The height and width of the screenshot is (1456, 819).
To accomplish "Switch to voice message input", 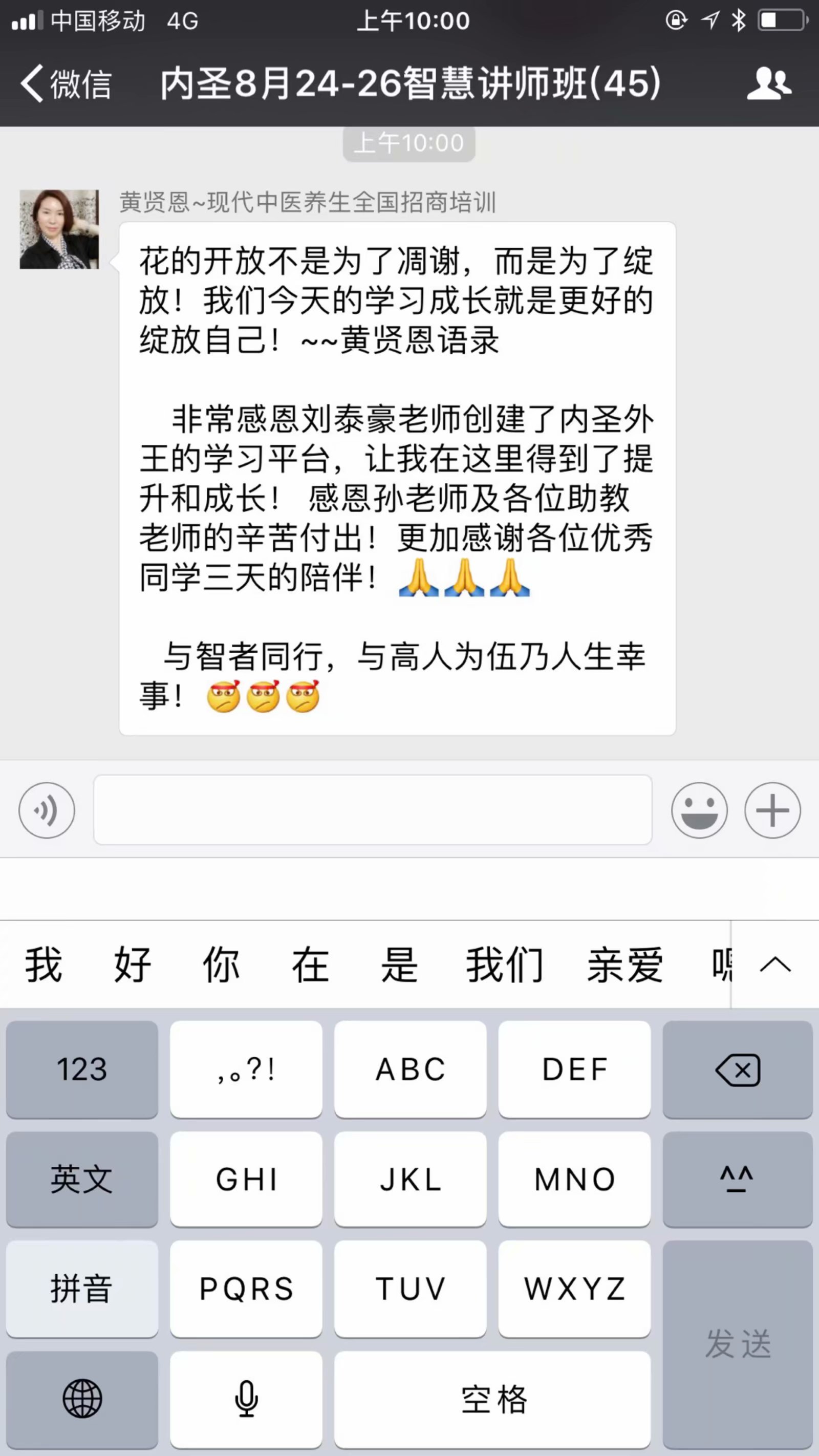I will coord(47,810).
